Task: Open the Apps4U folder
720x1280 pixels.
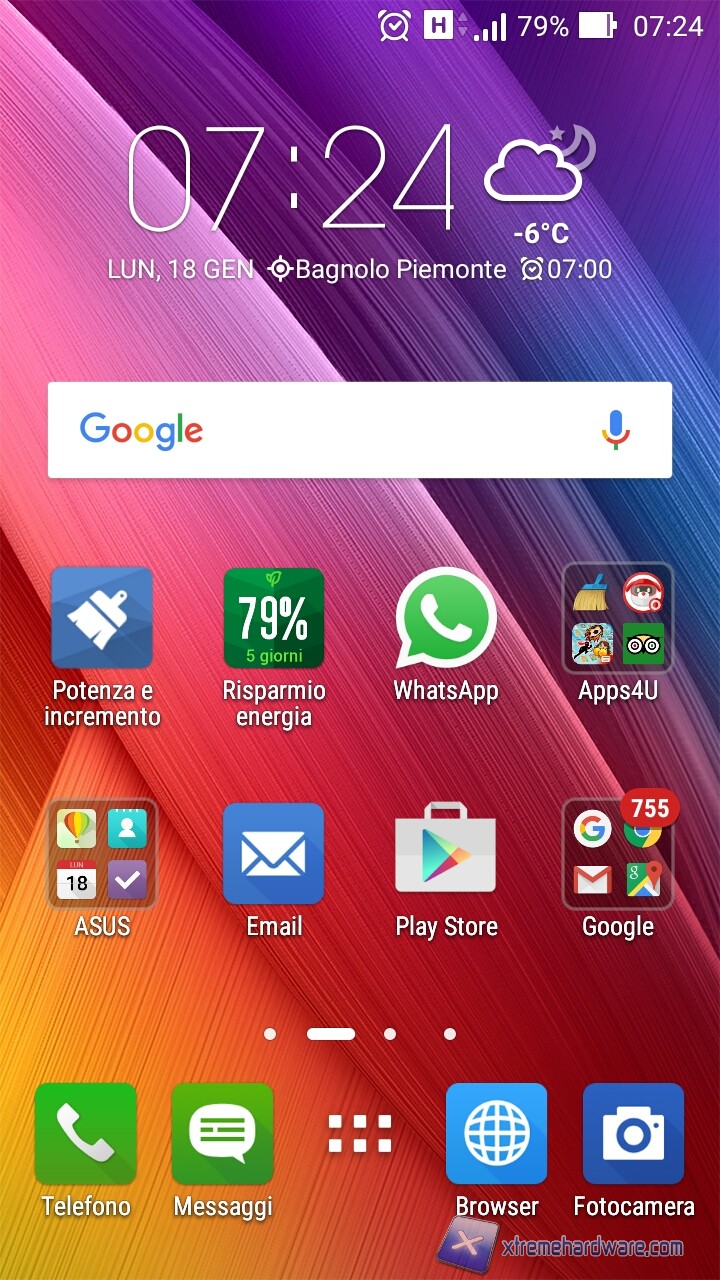Action: coord(618,618)
